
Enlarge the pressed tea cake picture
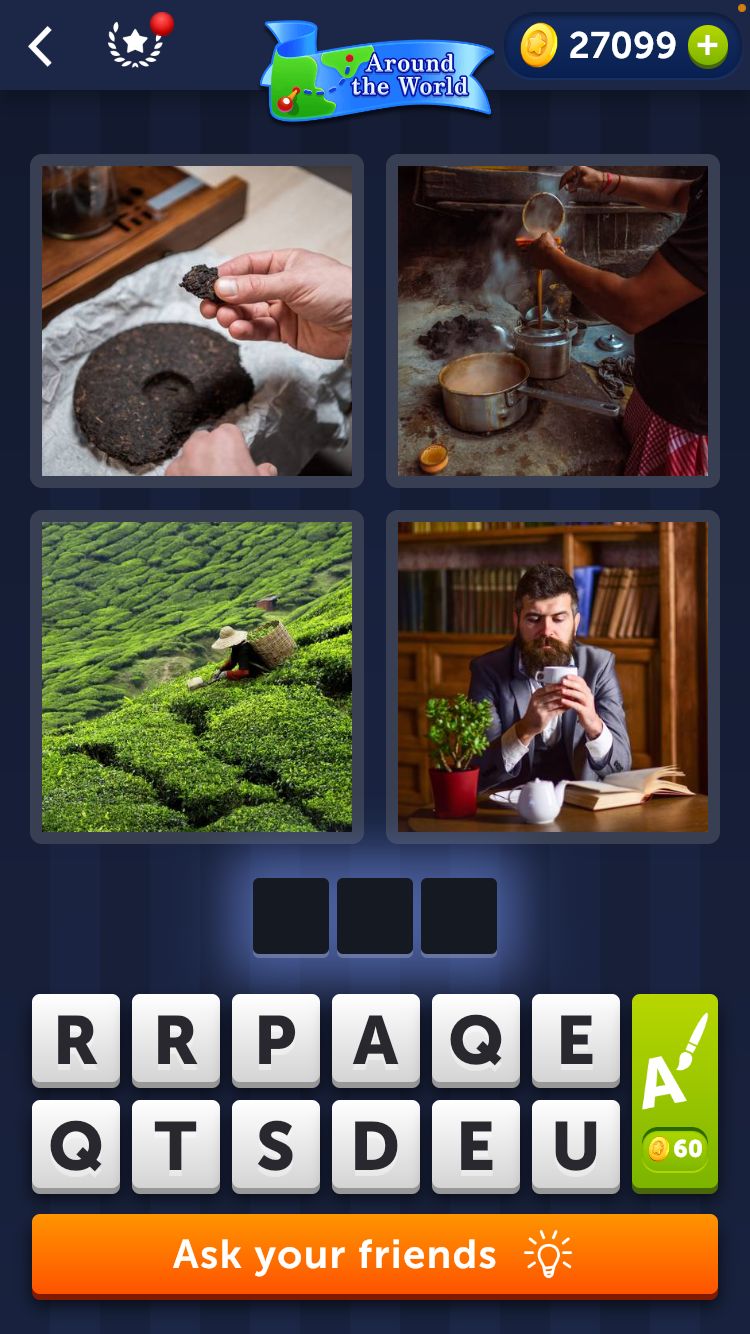tap(197, 321)
